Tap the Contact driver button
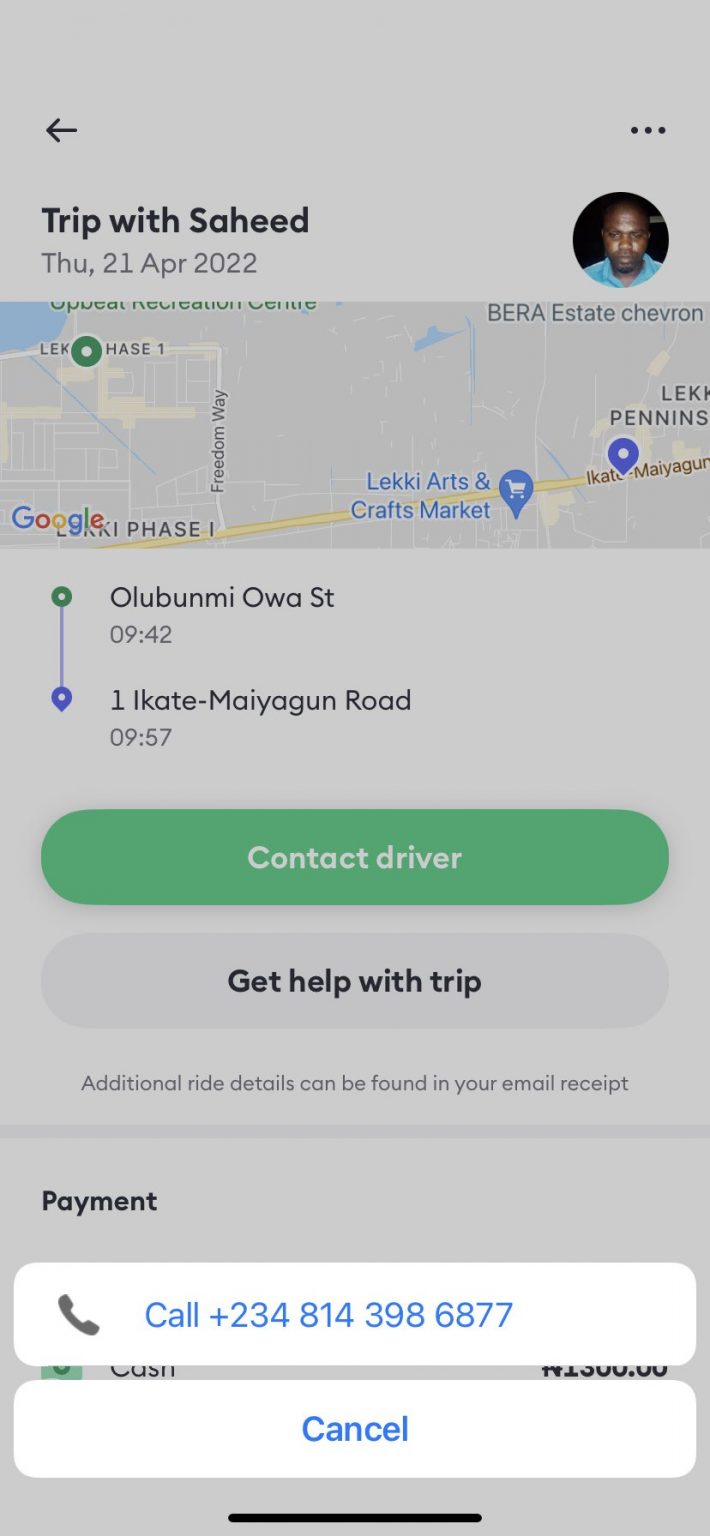Screen dimensions: 710x1536 354,857
